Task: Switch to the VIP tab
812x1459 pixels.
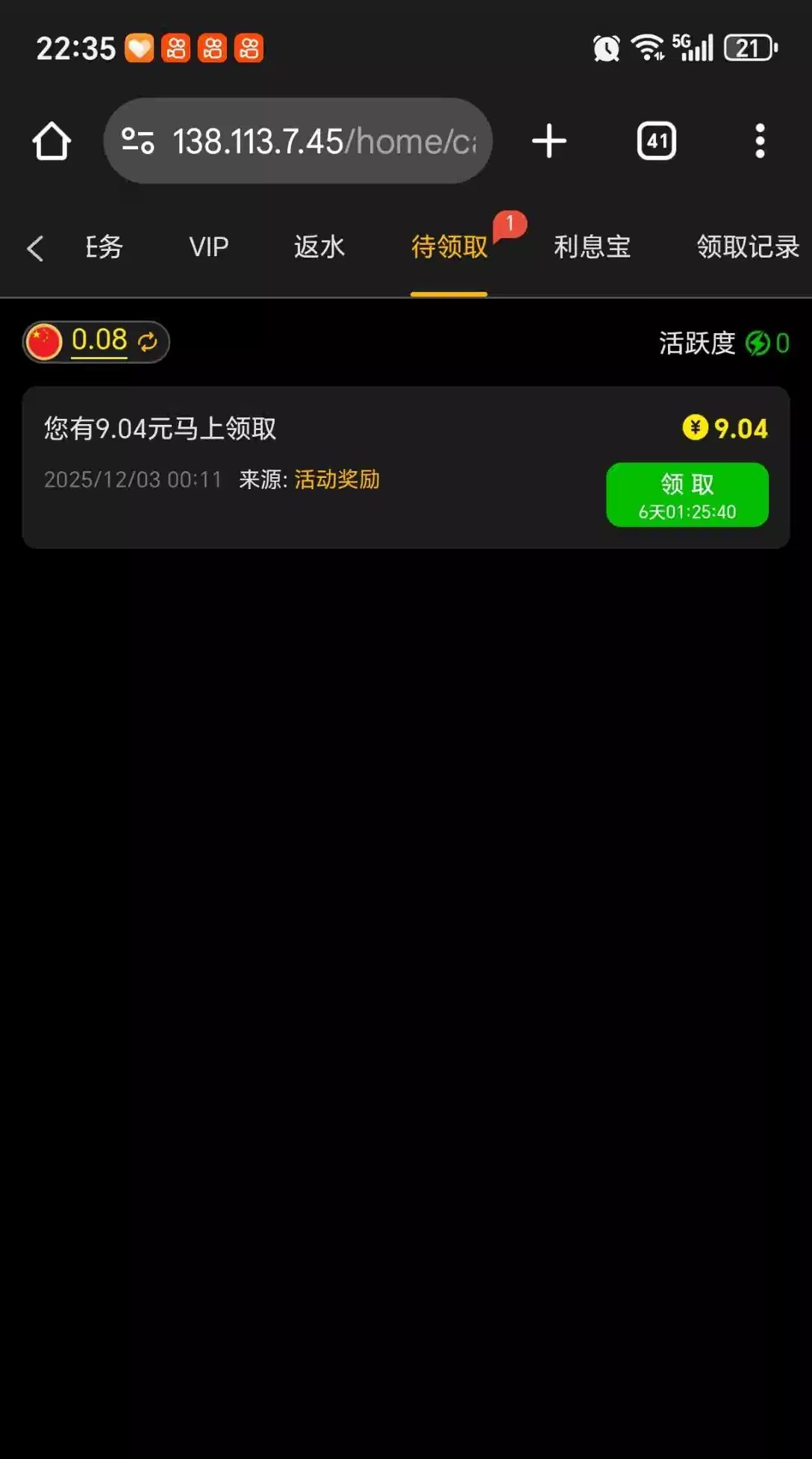Action: click(x=208, y=247)
